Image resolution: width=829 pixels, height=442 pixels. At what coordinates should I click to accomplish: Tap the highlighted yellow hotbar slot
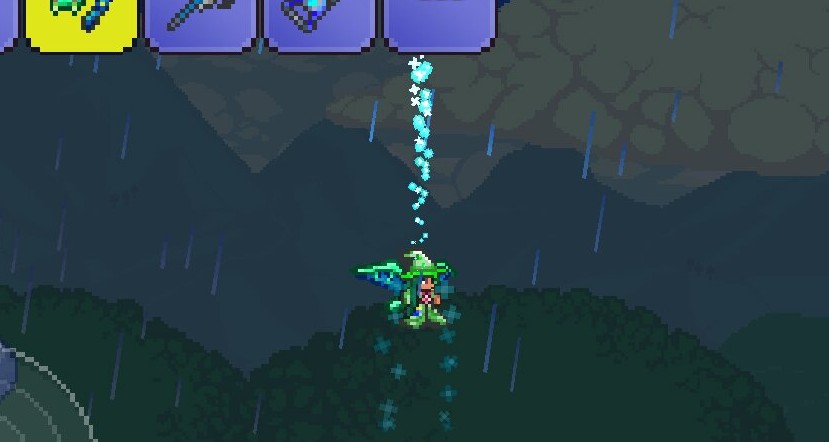(81, 23)
